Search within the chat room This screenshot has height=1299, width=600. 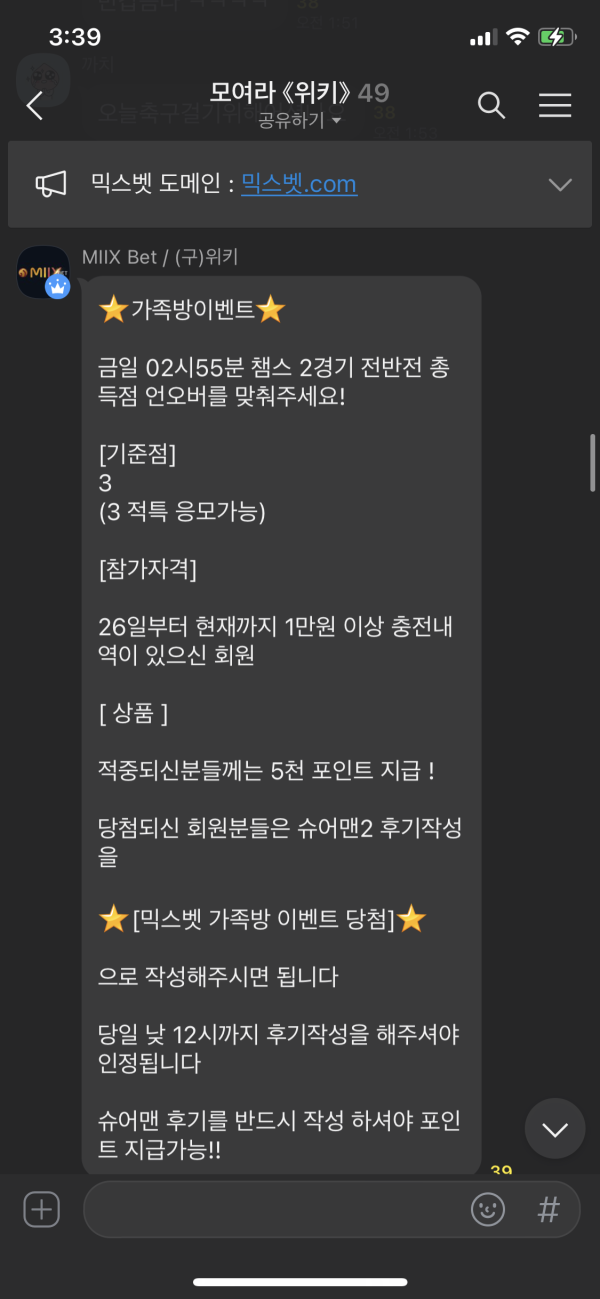tap(491, 105)
